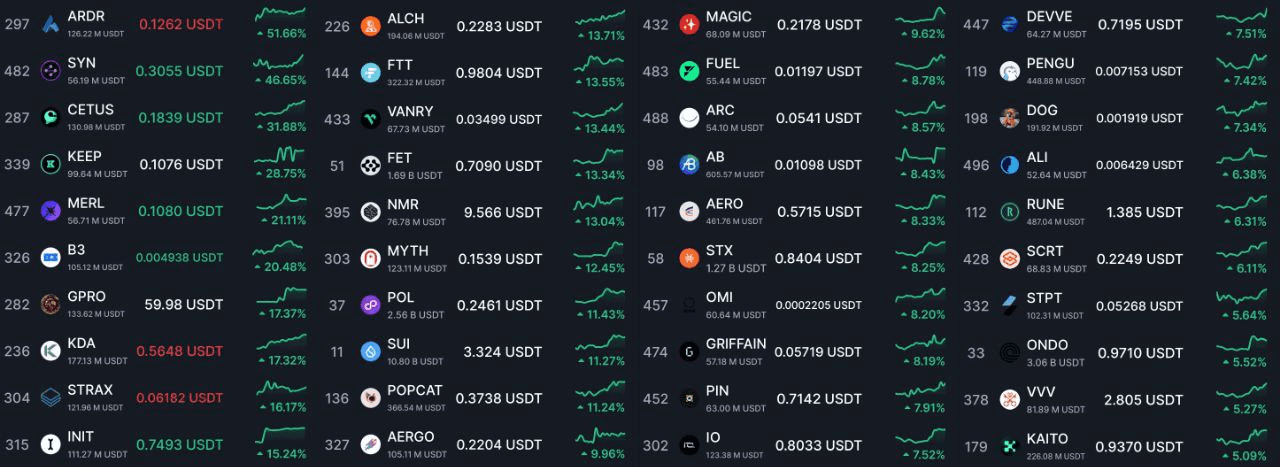Tap the SUI listing
The height and width of the screenshot is (467, 1280).
pos(399,344)
